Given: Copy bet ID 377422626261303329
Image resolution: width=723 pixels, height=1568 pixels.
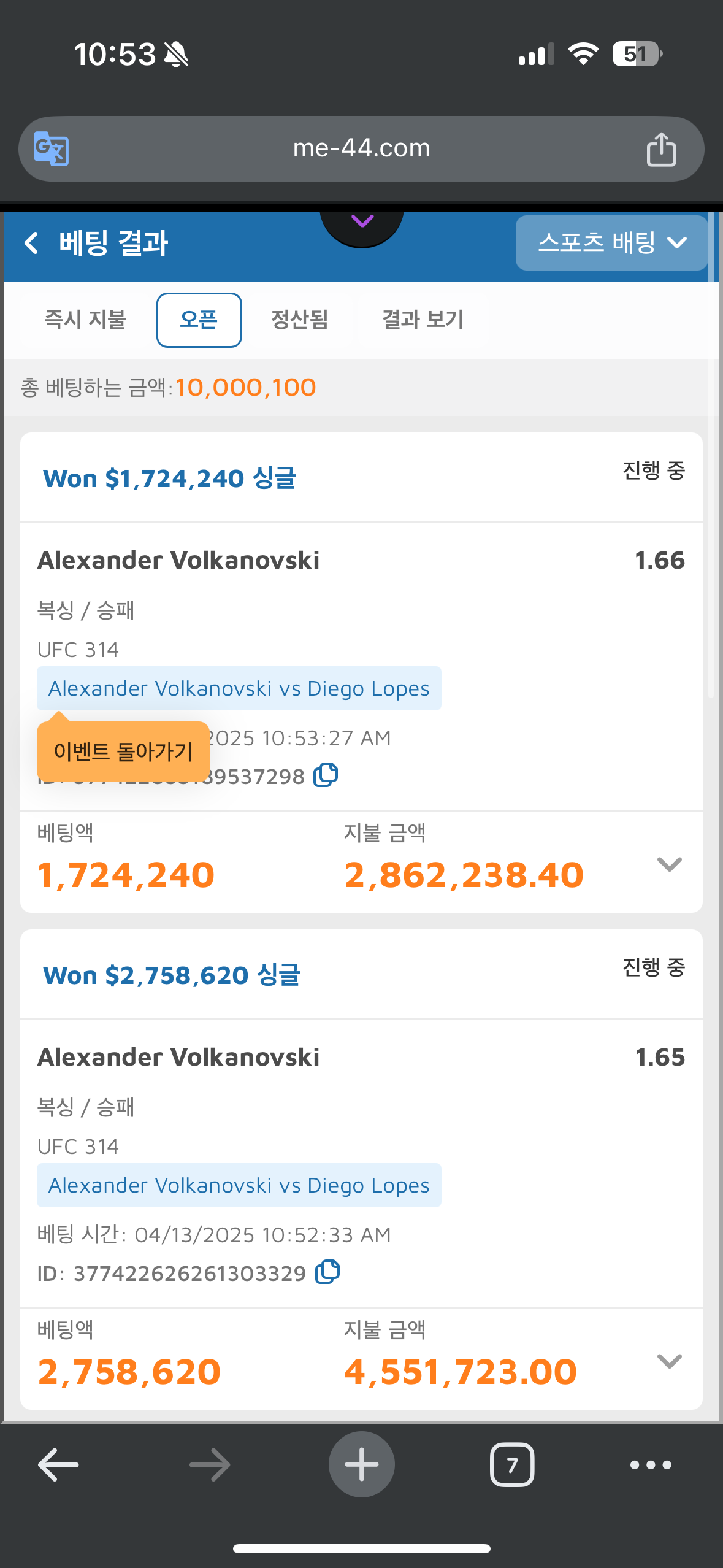Looking at the screenshot, I should (327, 1272).
